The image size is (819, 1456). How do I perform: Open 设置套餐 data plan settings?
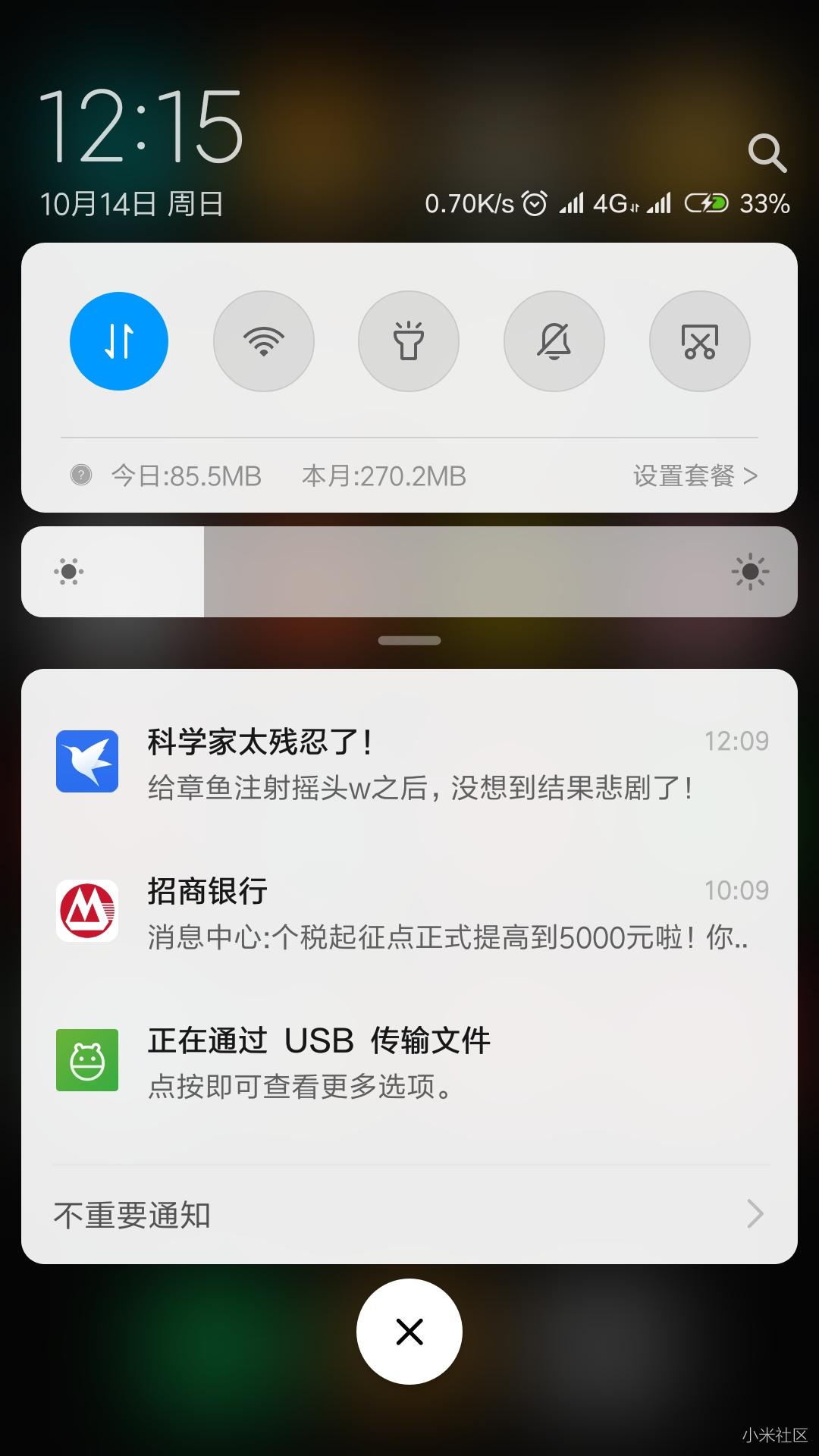[x=695, y=476]
